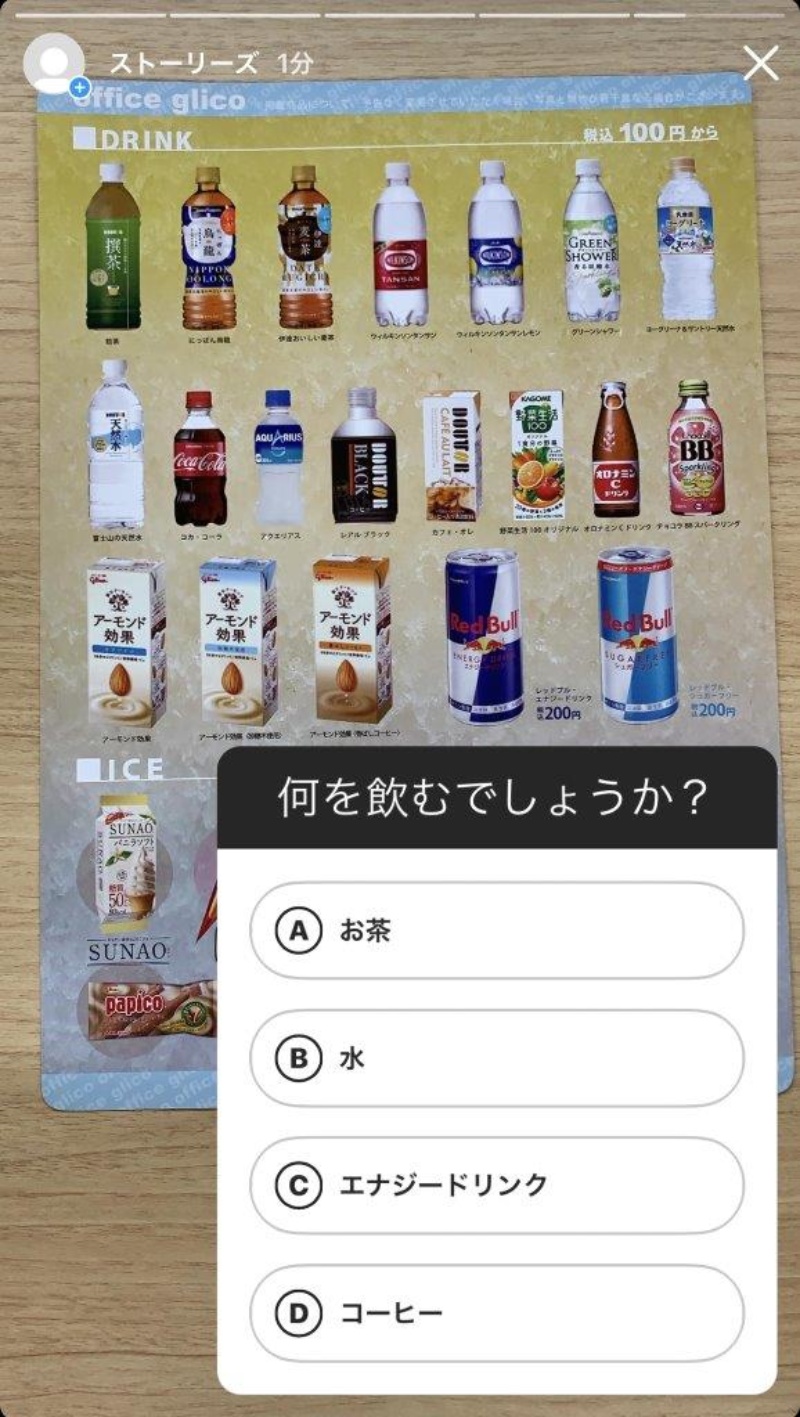Open the story poster's profile avatar
The height and width of the screenshot is (1417, 800).
(x=53, y=63)
